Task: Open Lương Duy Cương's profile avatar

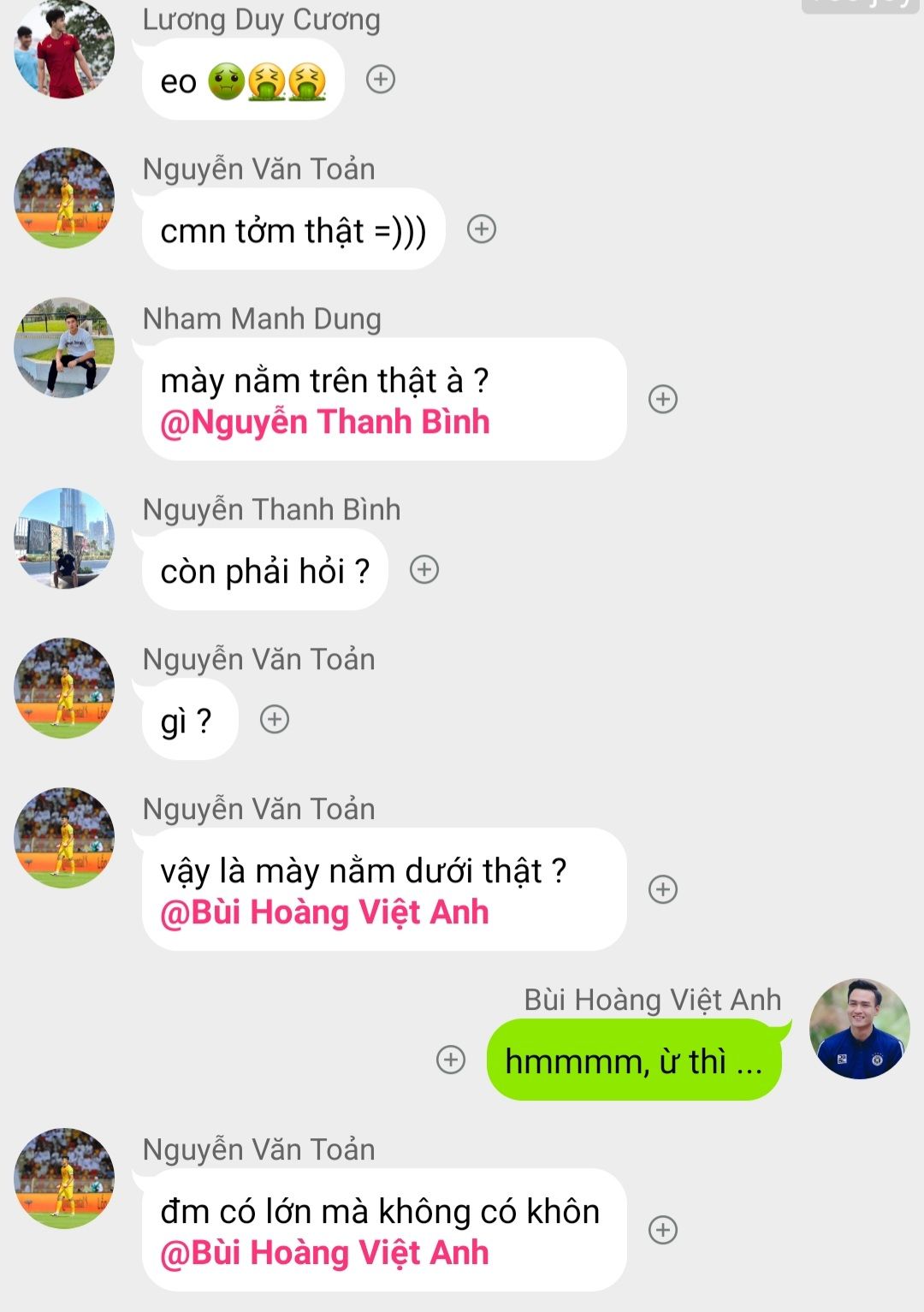Action: click(x=64, y=50)
